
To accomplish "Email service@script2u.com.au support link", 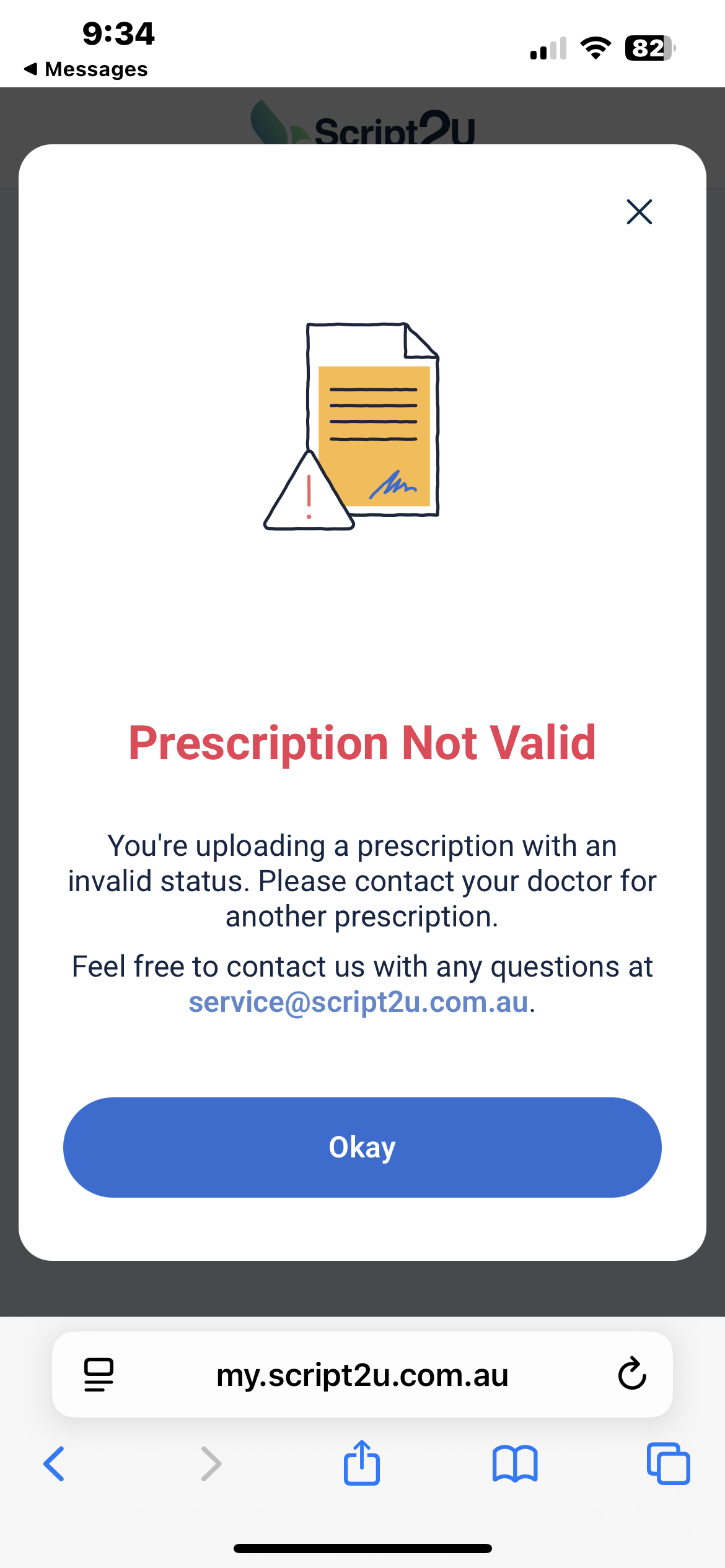I will click(358, 1002).
